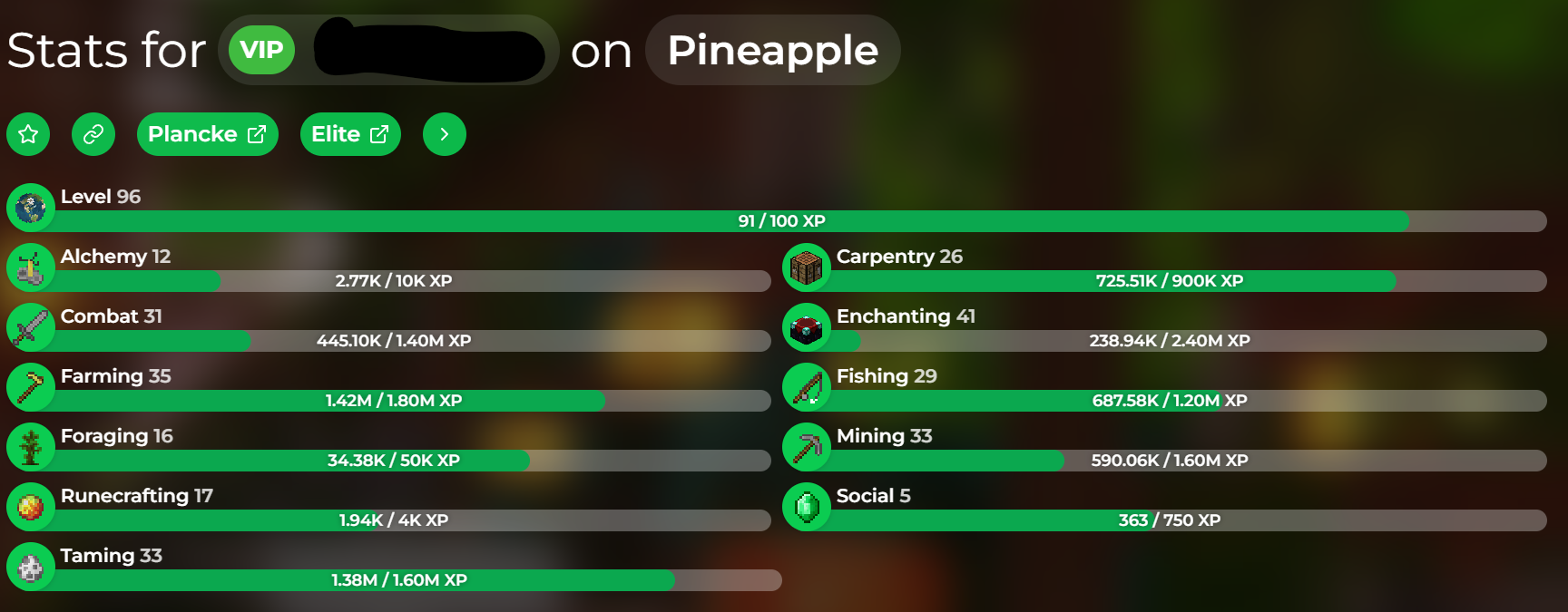Favorite this profile with the star icon
The width and height of the screenshot is (1568, 612).
click(x=28, y=134)
